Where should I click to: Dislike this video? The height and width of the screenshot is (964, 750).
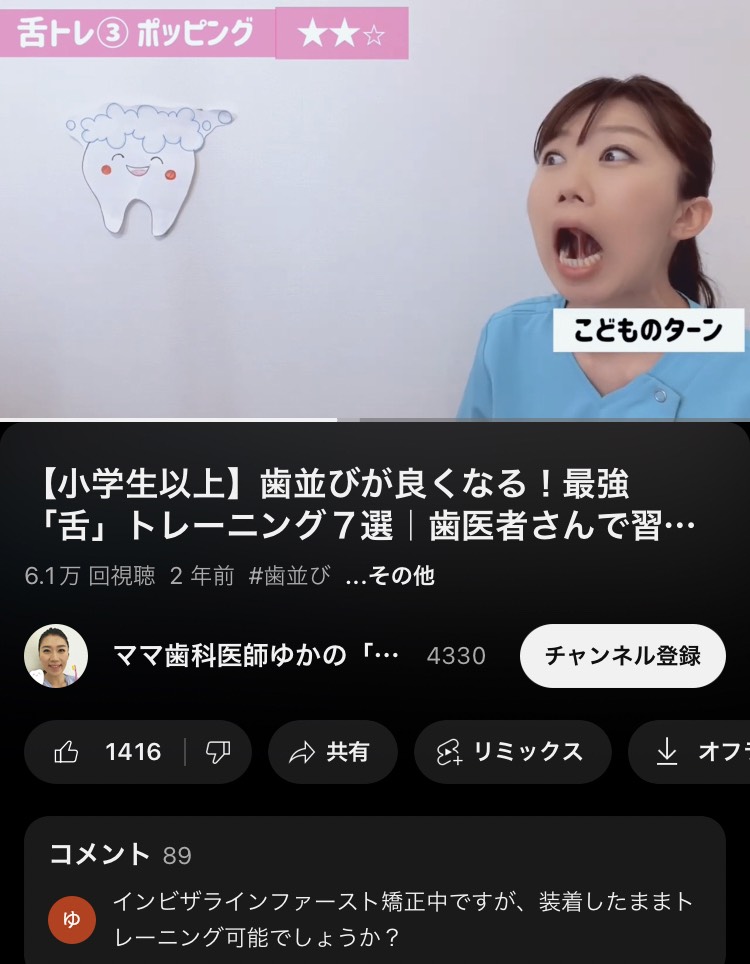217,752
